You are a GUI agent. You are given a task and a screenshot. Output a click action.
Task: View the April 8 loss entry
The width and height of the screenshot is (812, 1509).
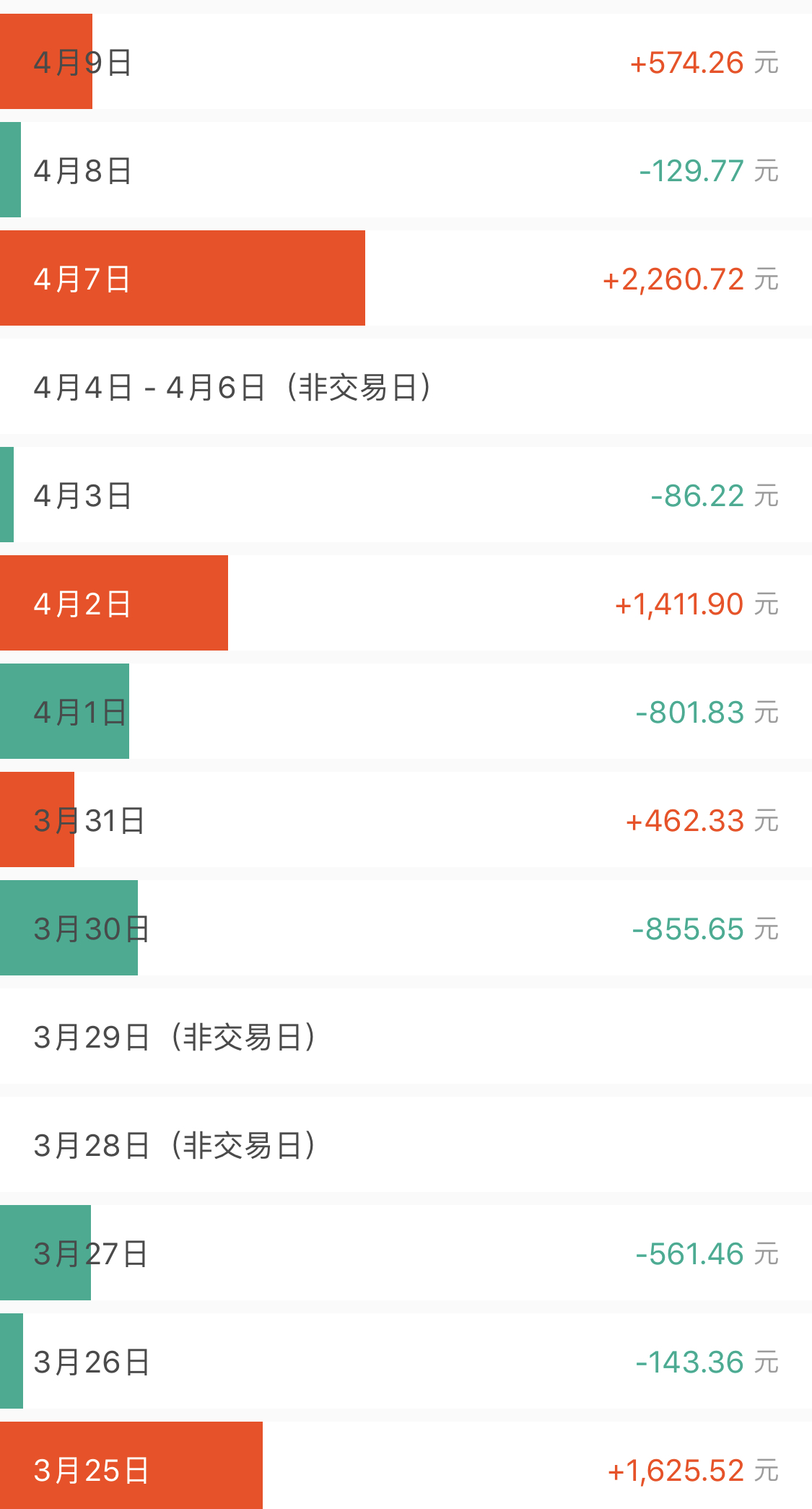pos(406,170)
